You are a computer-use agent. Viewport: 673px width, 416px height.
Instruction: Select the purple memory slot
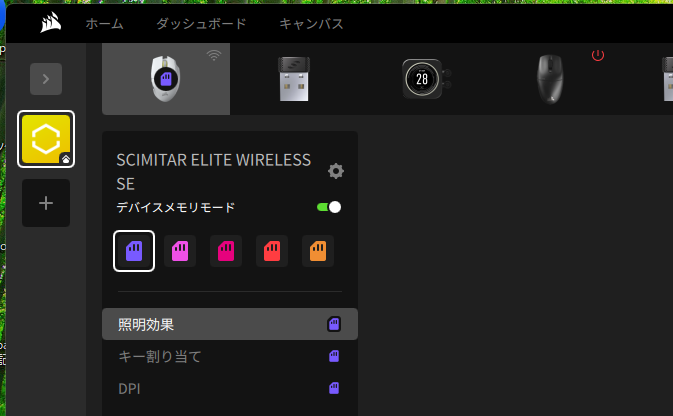[134, 251]
